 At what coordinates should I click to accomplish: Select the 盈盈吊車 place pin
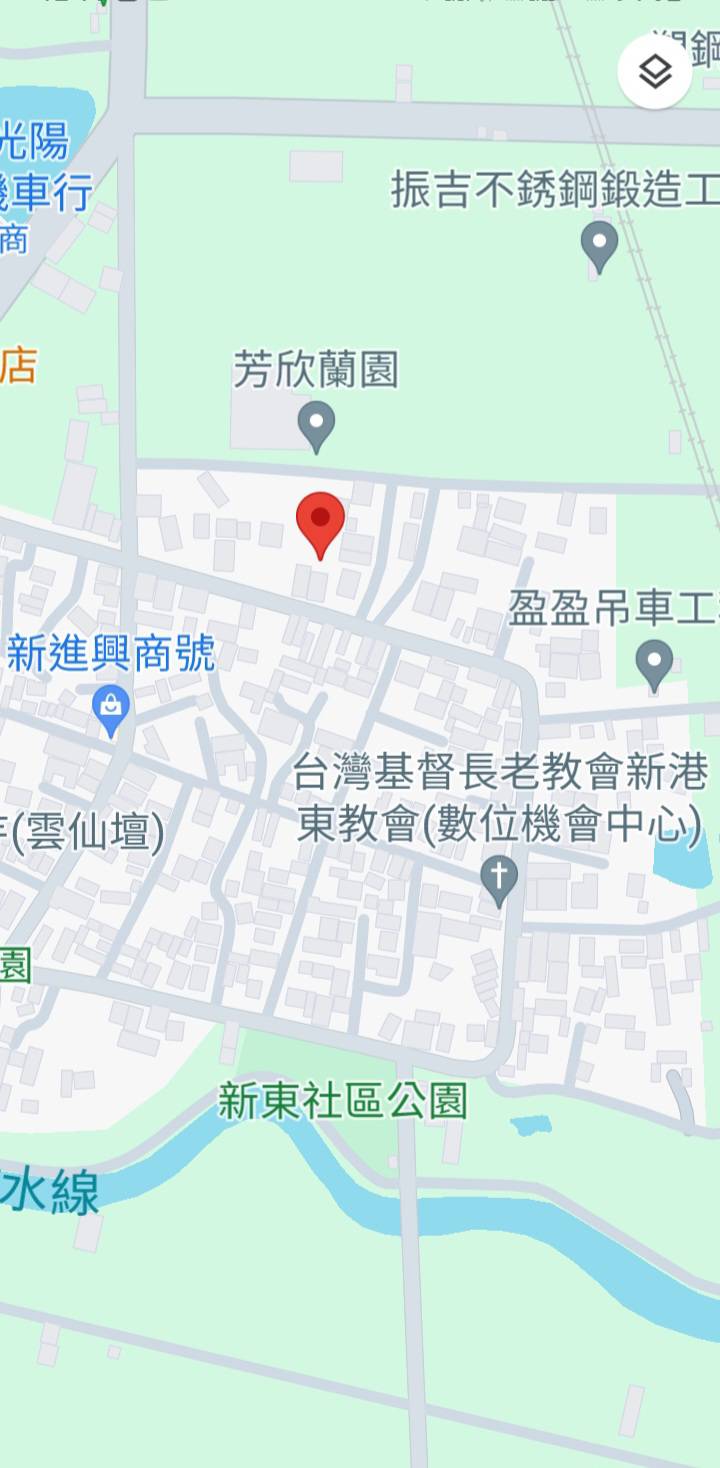tap(655, 663)
